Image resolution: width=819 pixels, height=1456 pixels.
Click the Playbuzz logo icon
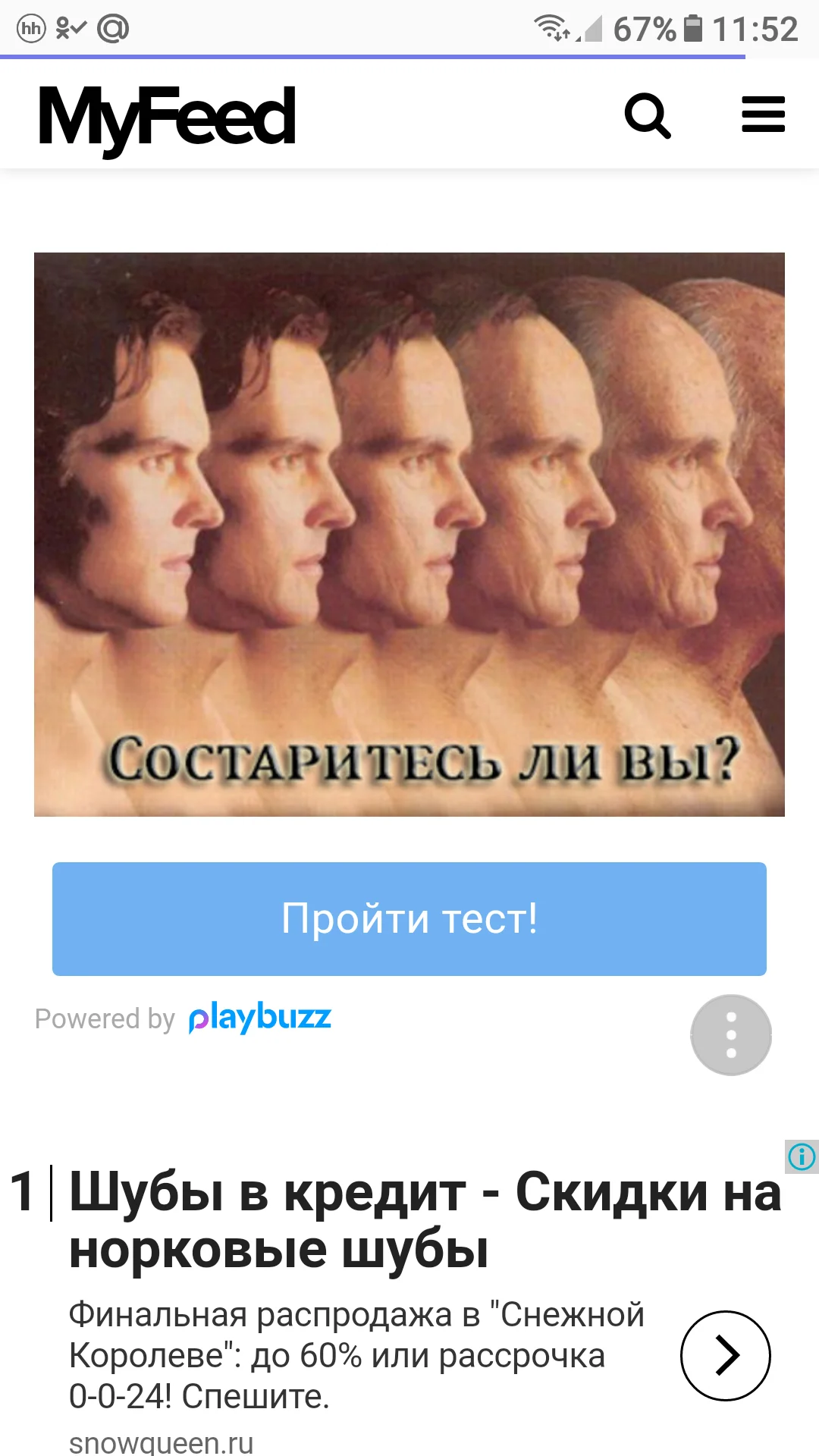pos(259,1019)
